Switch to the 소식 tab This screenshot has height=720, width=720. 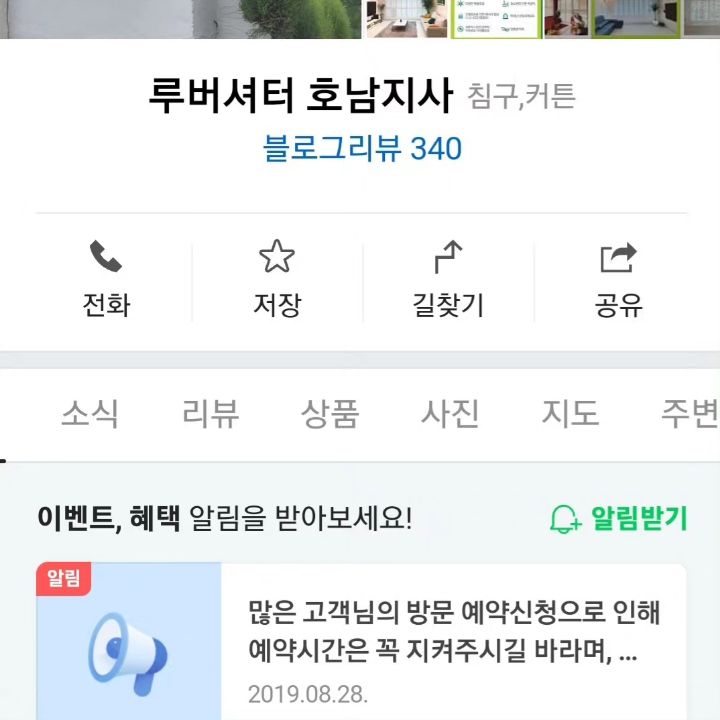click(x=90, y=413)
